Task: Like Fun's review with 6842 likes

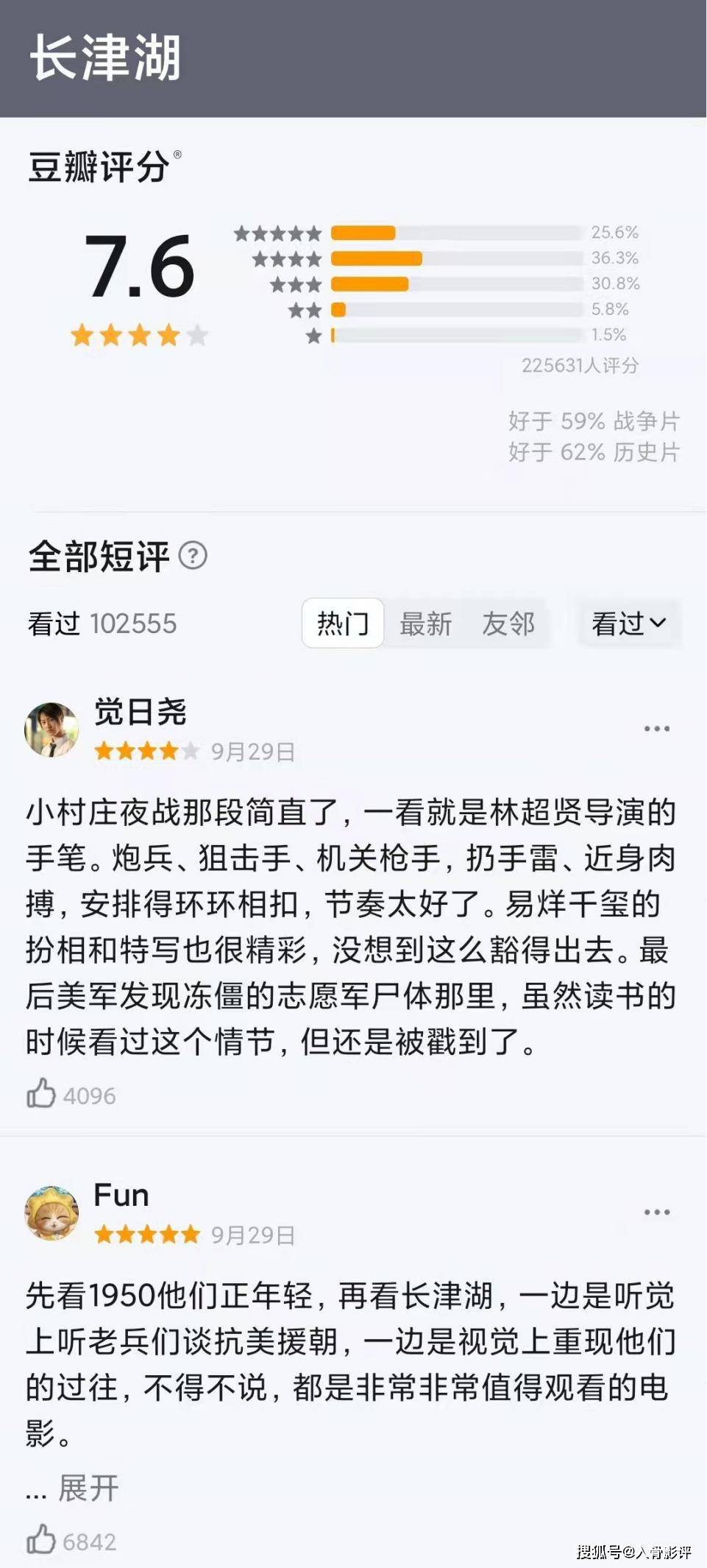Action: 41,1539
